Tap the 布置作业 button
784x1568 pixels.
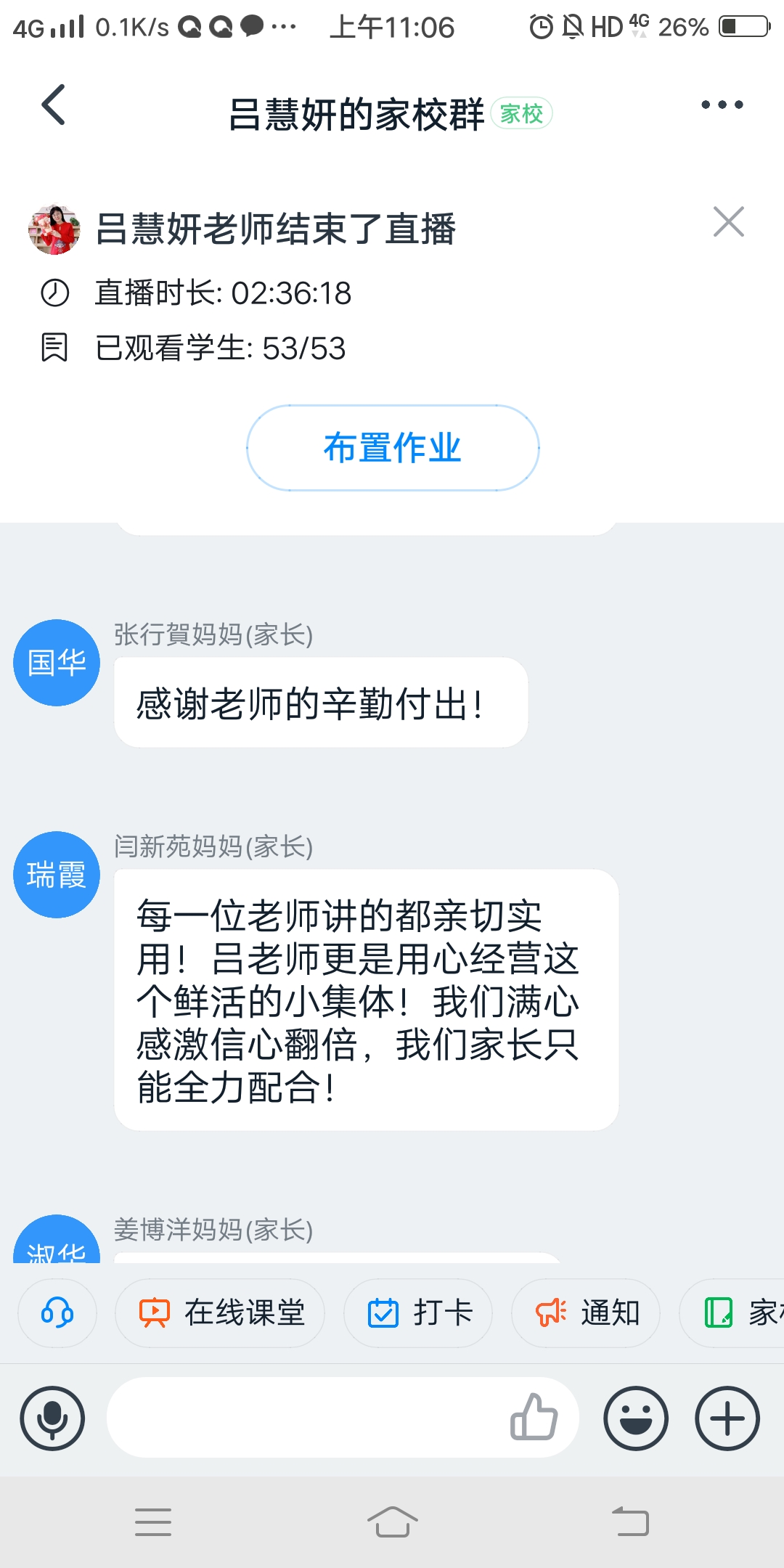point(393,448)
